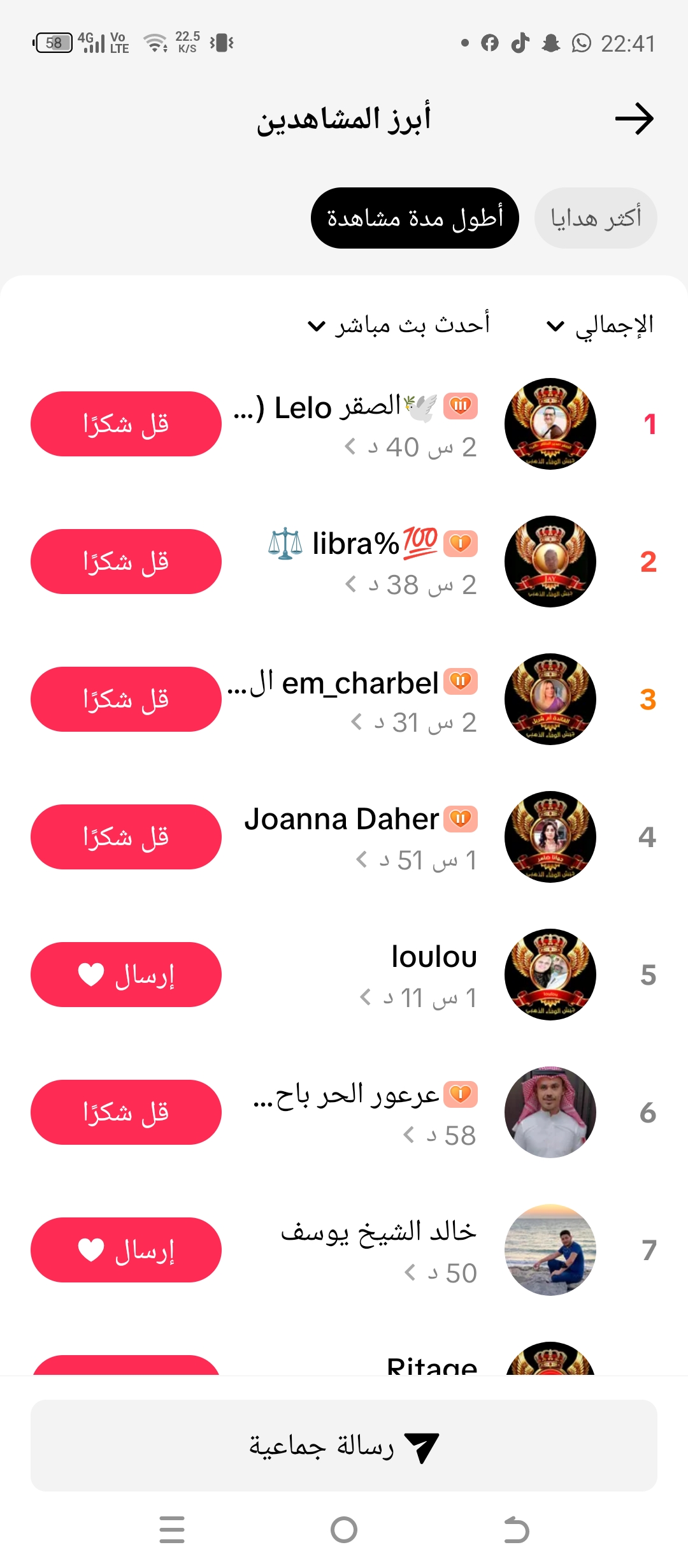Send a group message via رسالة جماعية
Screen dimensions: 688x1568
344,1446
